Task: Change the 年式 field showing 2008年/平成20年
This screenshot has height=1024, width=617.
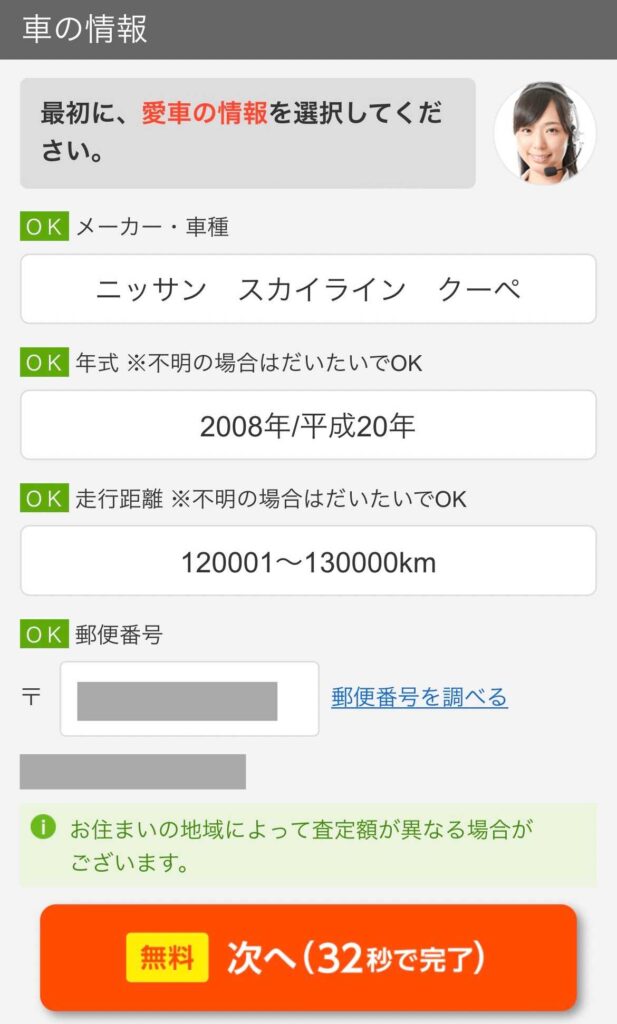Action: [308, 425]
